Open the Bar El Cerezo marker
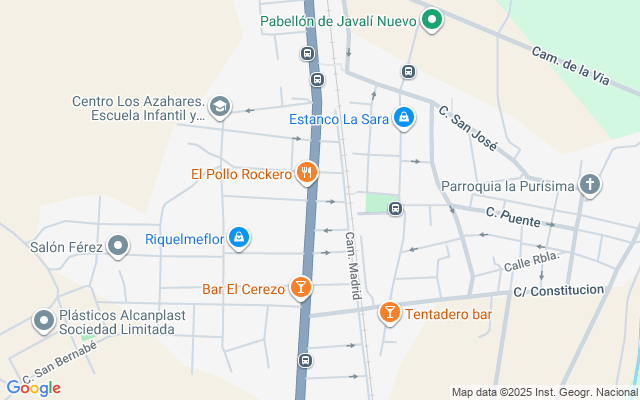The image size is (640, 400). point(301,288)
